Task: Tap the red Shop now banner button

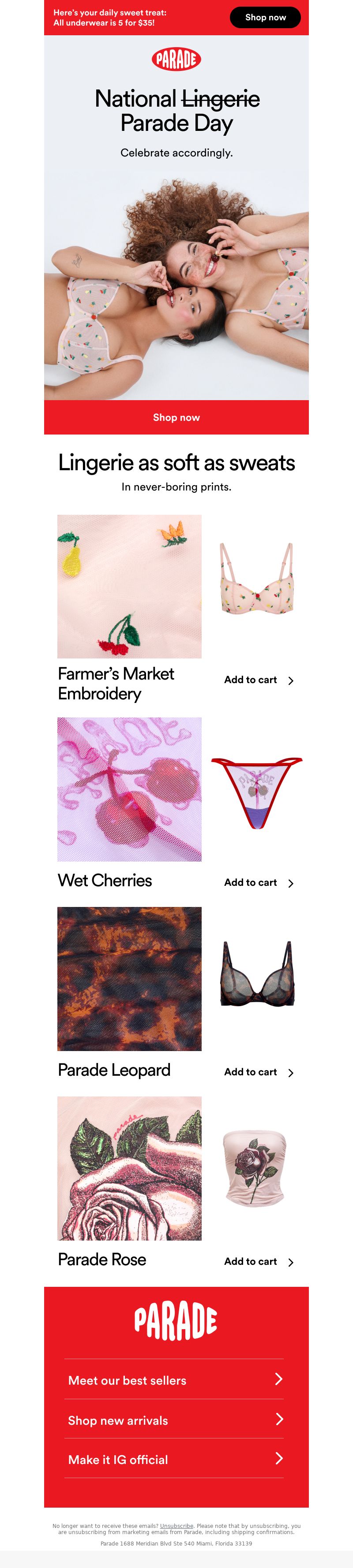Action: click(176, 418)
